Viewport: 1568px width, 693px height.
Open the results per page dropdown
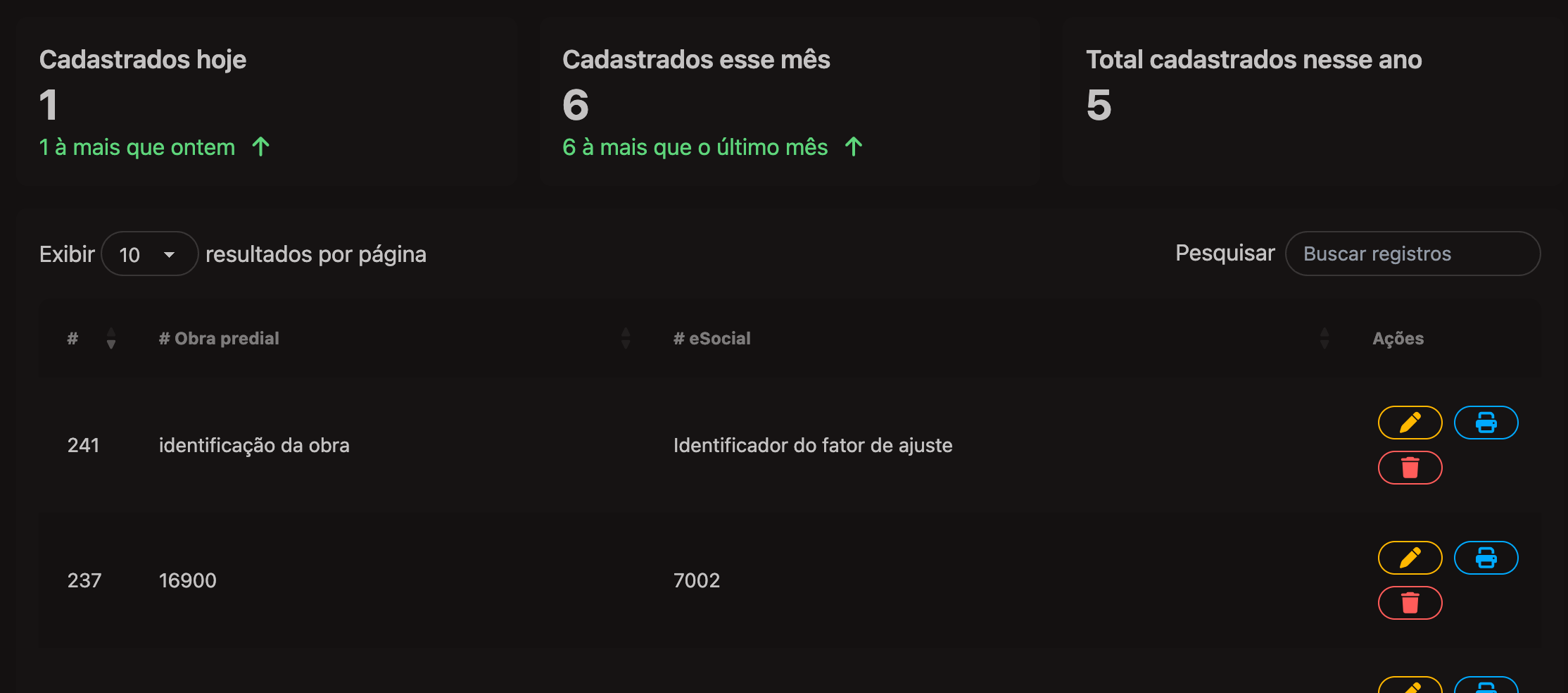click(149, 254)
